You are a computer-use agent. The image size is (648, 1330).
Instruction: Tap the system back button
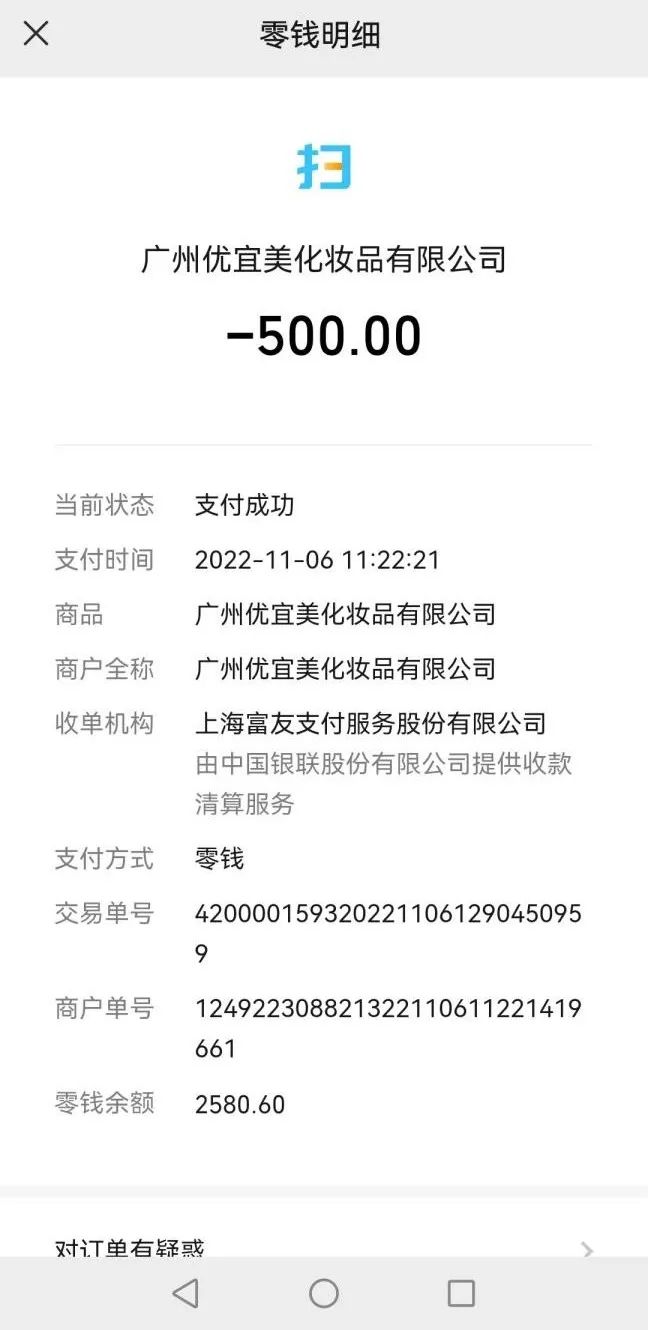[185, 1293]
